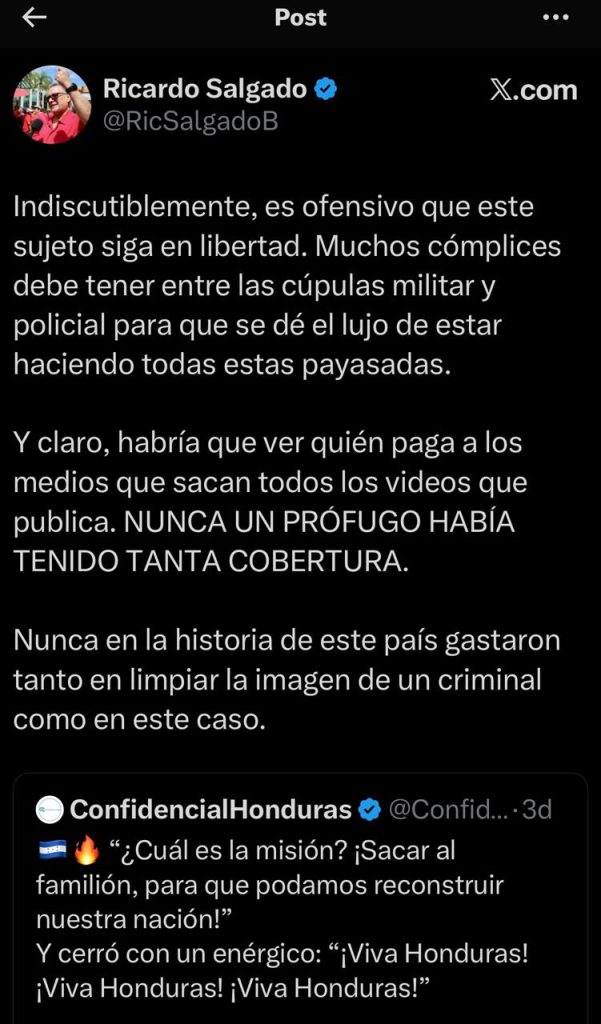The height and width of the screenshot is (1024, 601).
Task: Go back from the post
Action: tap(34, 18)
